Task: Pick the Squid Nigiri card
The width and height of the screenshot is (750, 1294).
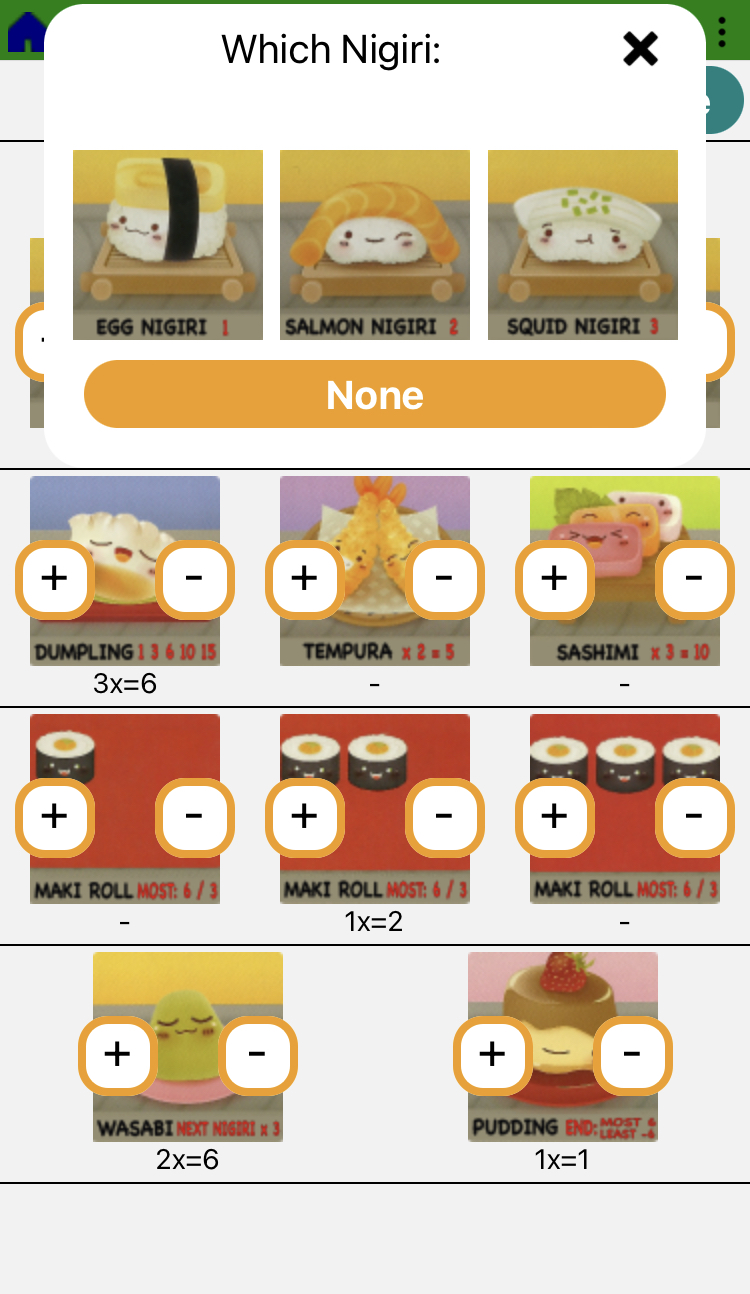Action: point(583,245)
